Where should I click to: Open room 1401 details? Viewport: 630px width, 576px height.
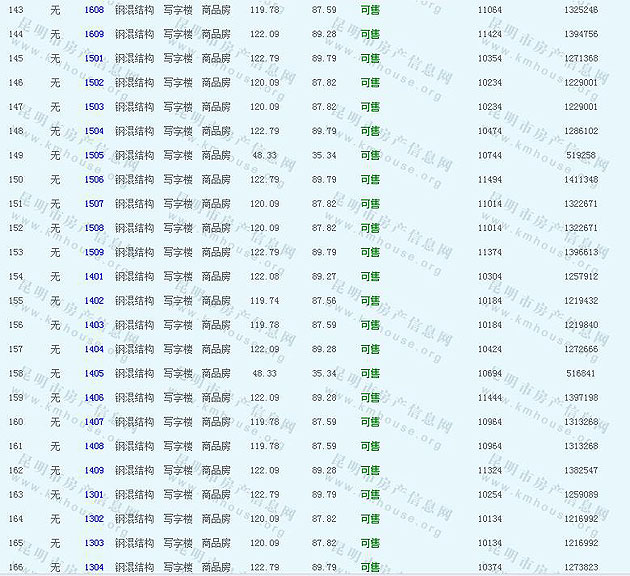(94, 276)
